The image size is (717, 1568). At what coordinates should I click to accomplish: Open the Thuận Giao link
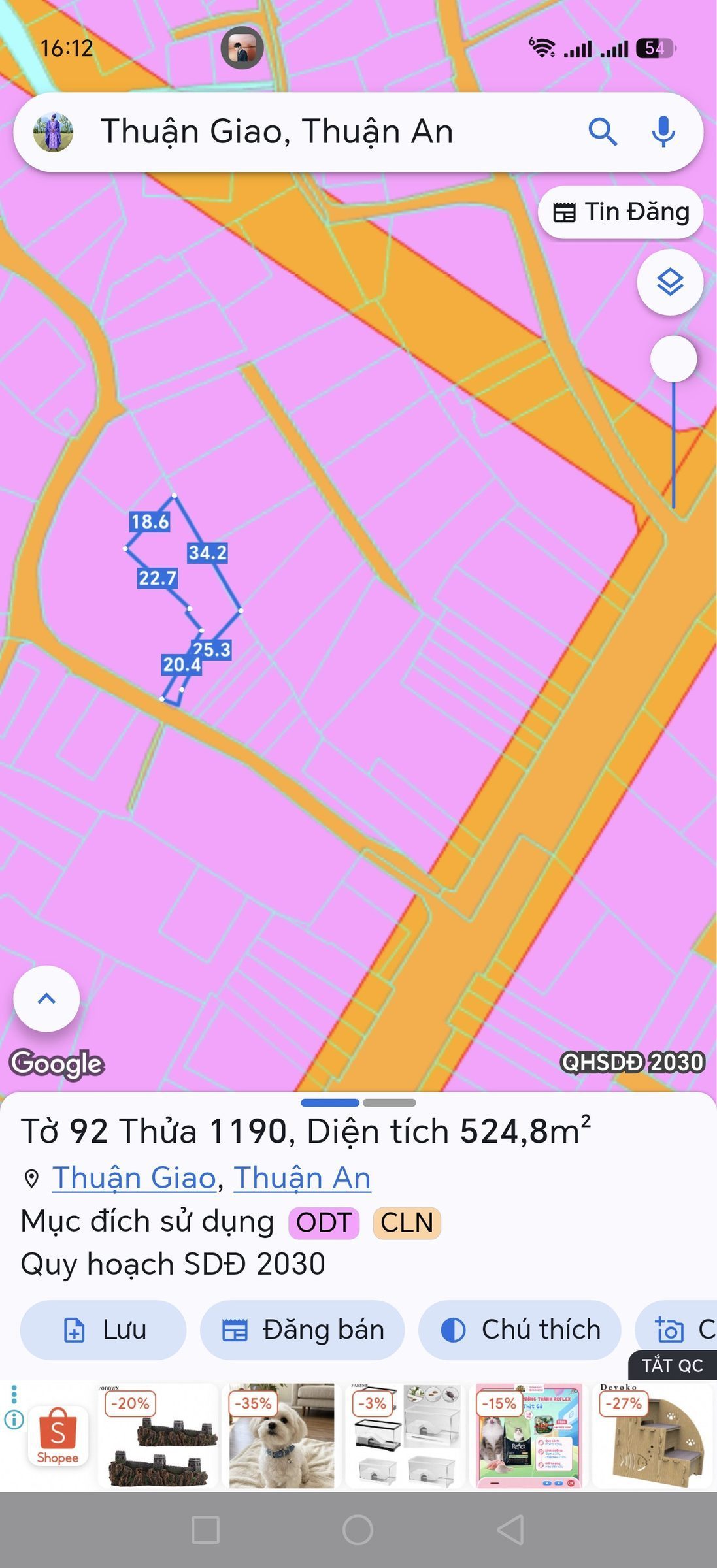(134, 1178)
